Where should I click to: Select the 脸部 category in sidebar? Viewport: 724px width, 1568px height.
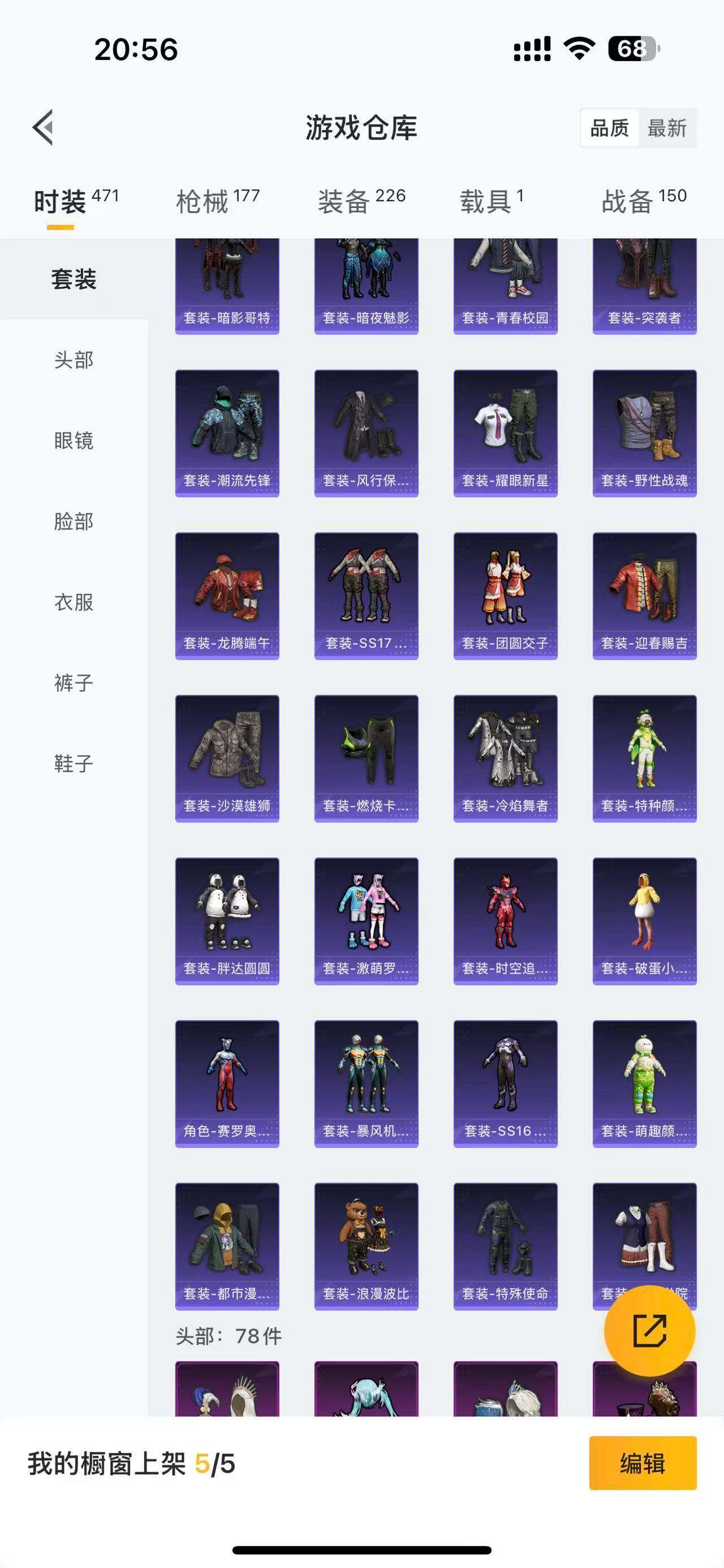(x=74, y=522)
